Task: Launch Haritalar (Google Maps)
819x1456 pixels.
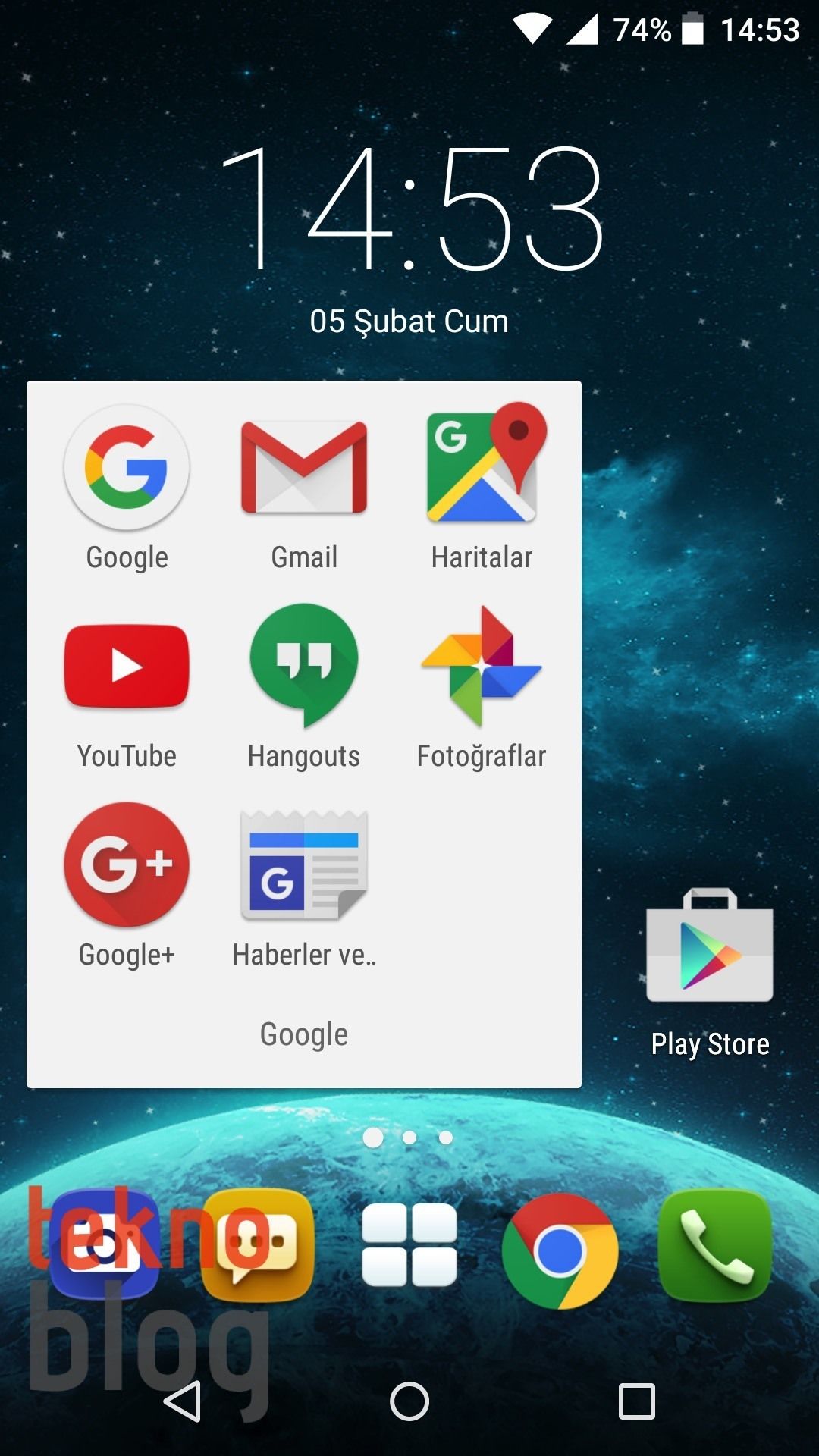Action: pos(482,466)
